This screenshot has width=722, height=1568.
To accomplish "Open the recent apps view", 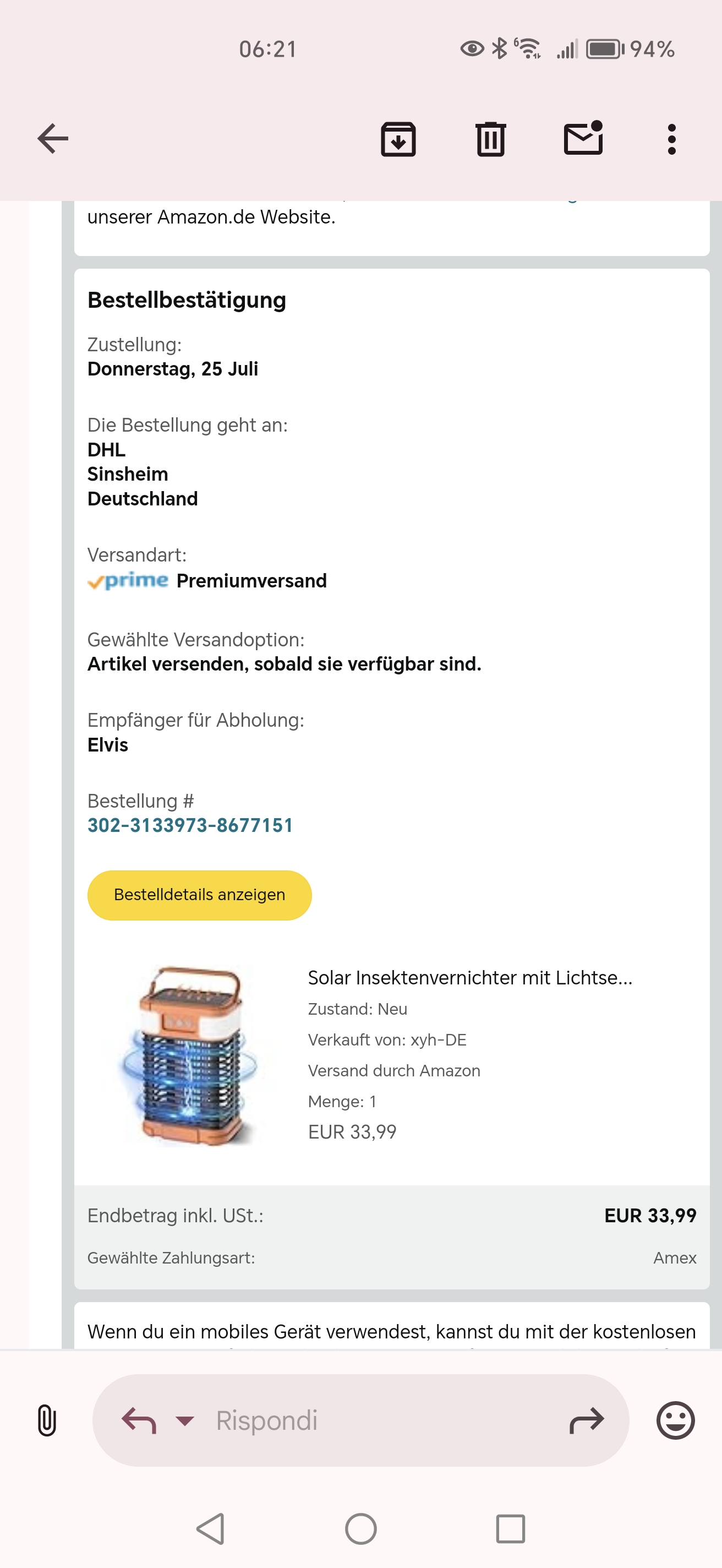I will click(x=510, y=1528).
